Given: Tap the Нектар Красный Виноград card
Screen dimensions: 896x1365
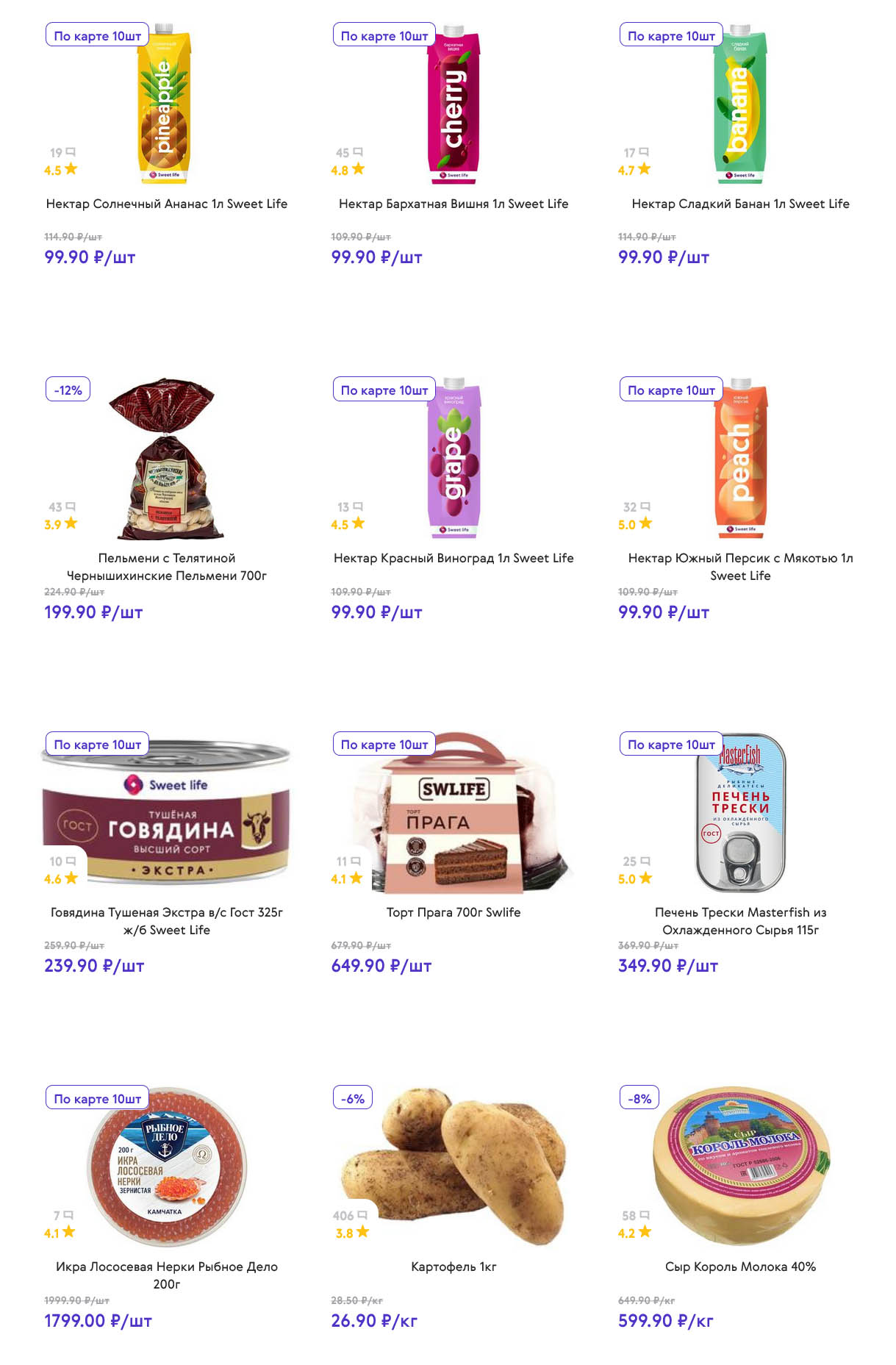Looking at the screenshot, I should [x=453, y=558].
